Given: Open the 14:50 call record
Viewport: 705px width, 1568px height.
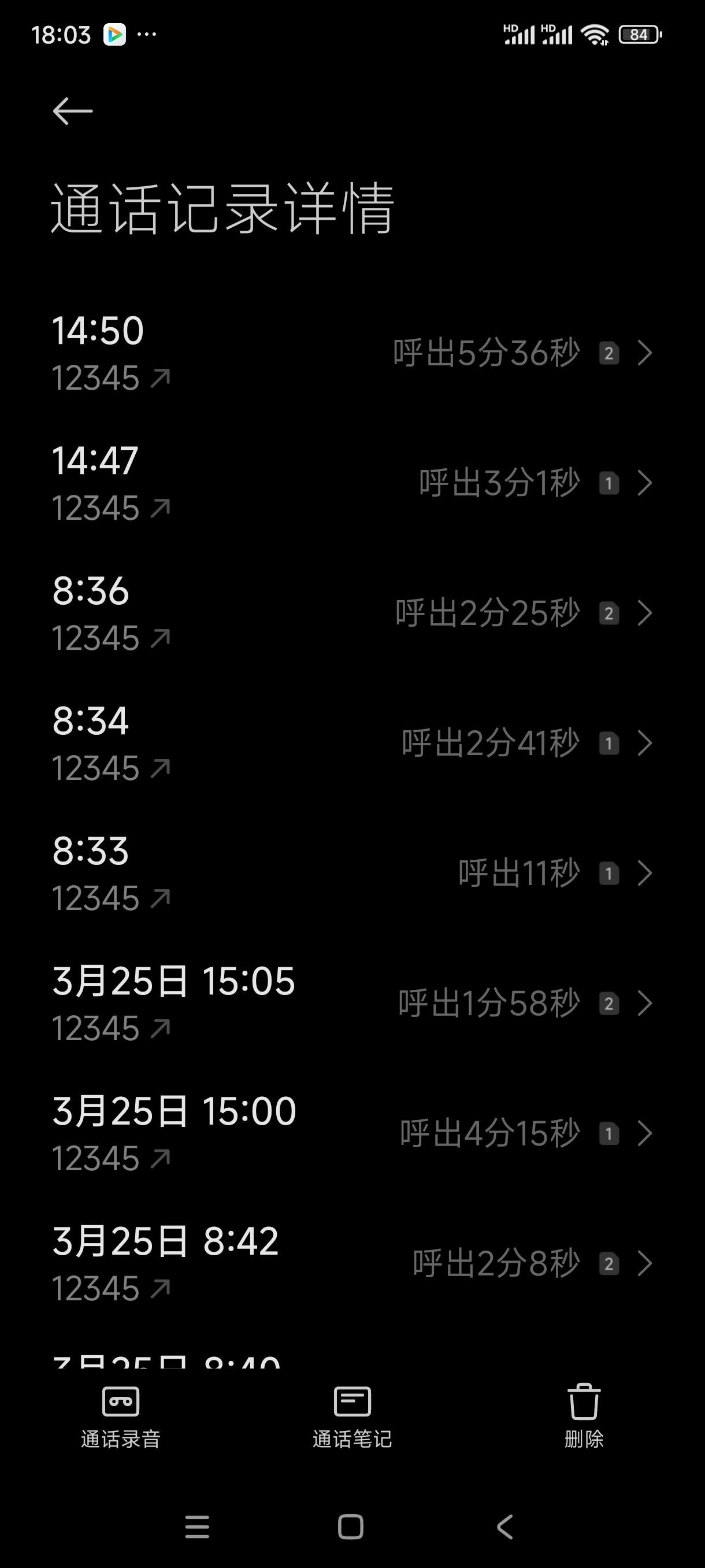Looking at the screenshot, I should point(352,353).
